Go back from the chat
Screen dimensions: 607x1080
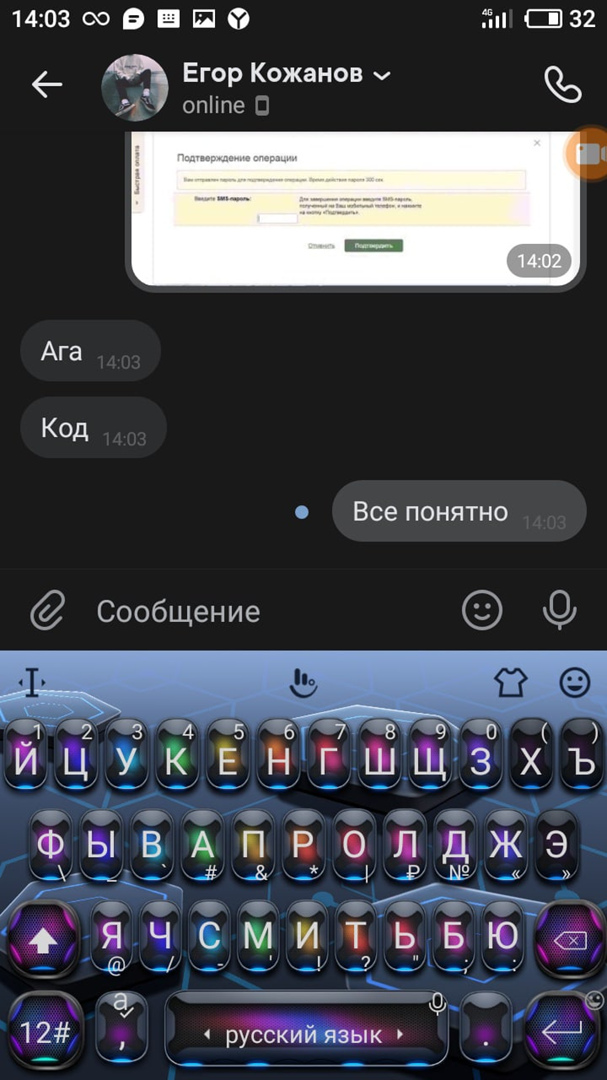[47, 85]
